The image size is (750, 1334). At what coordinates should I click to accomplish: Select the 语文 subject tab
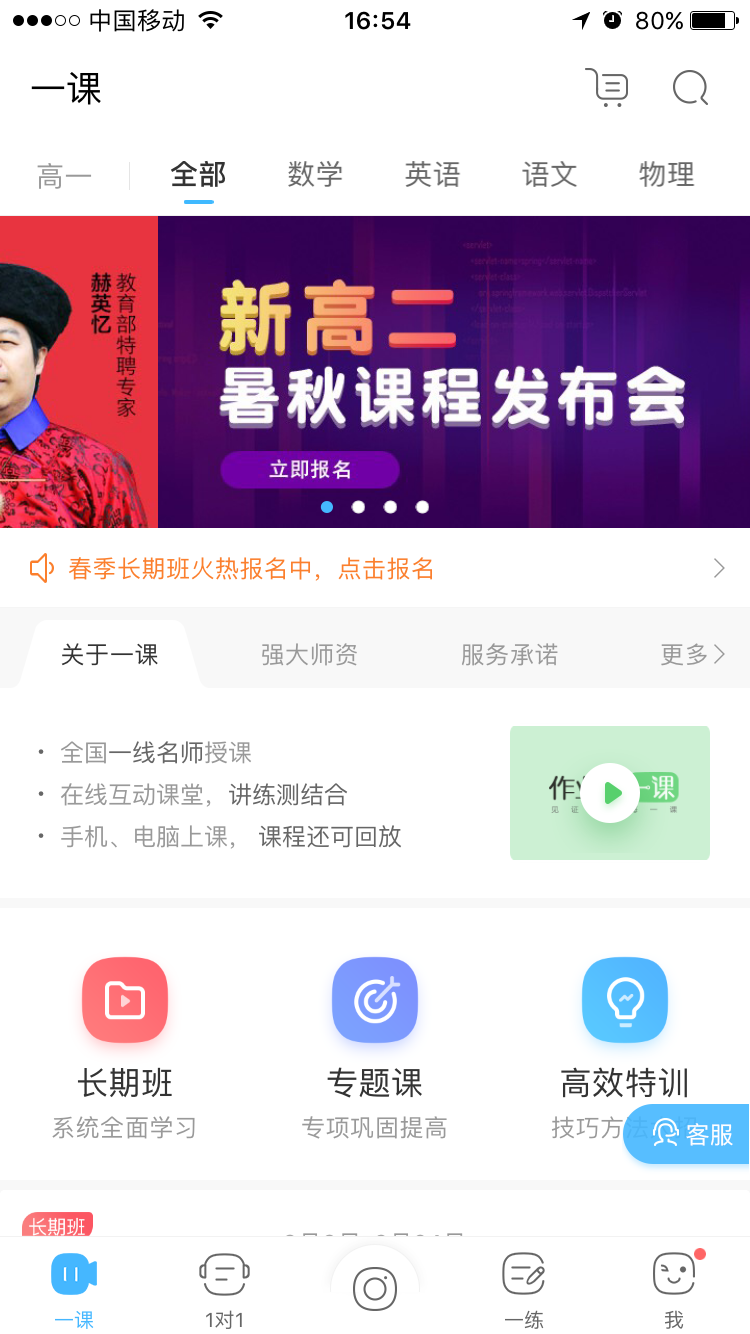point(549,174)
